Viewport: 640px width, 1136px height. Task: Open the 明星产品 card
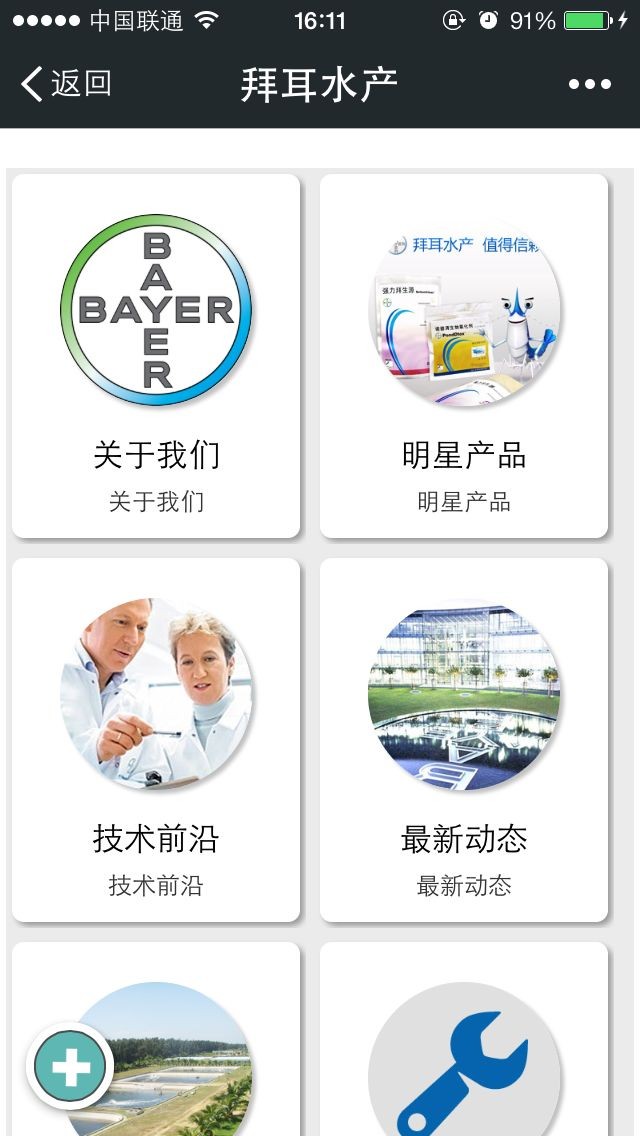point(464,356)
